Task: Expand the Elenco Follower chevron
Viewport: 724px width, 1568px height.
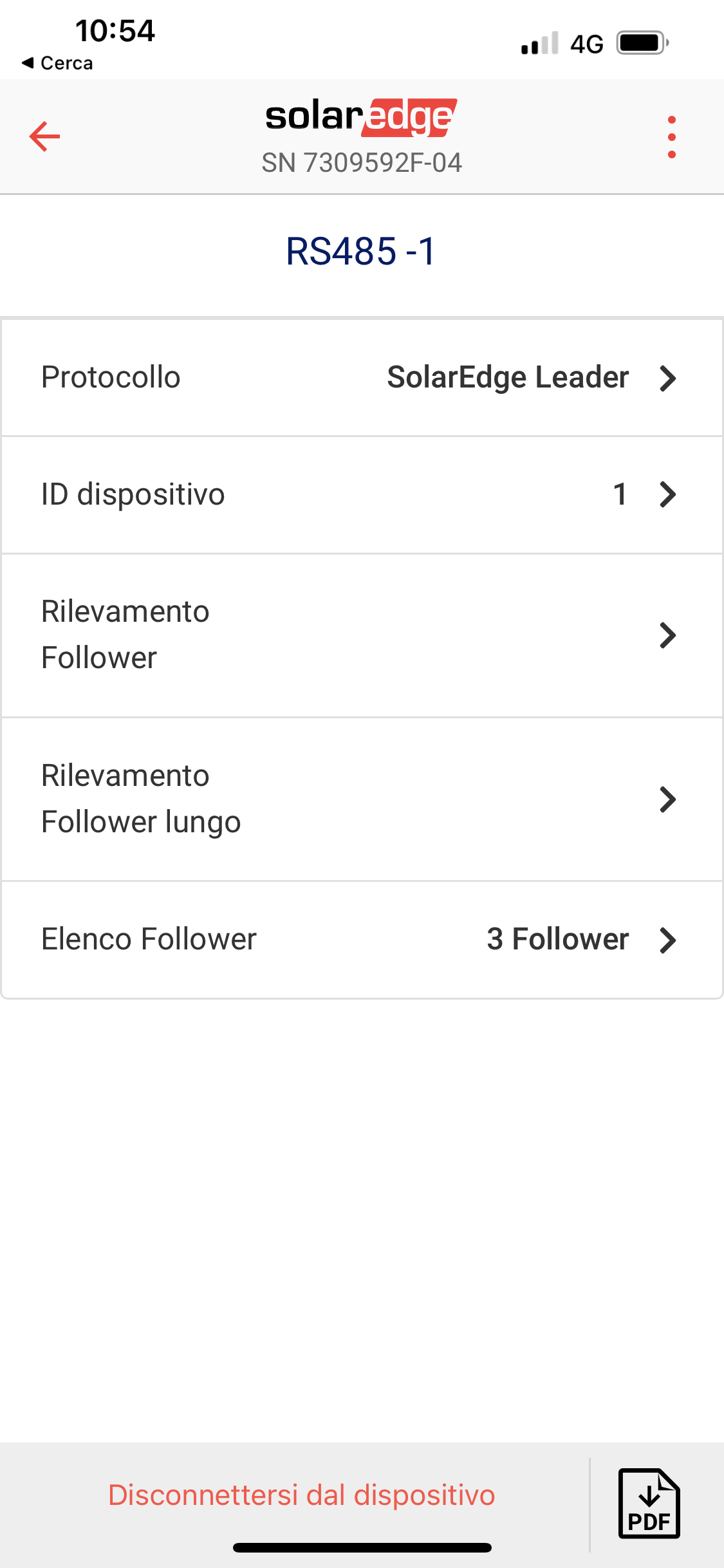Action: point(668,940)
